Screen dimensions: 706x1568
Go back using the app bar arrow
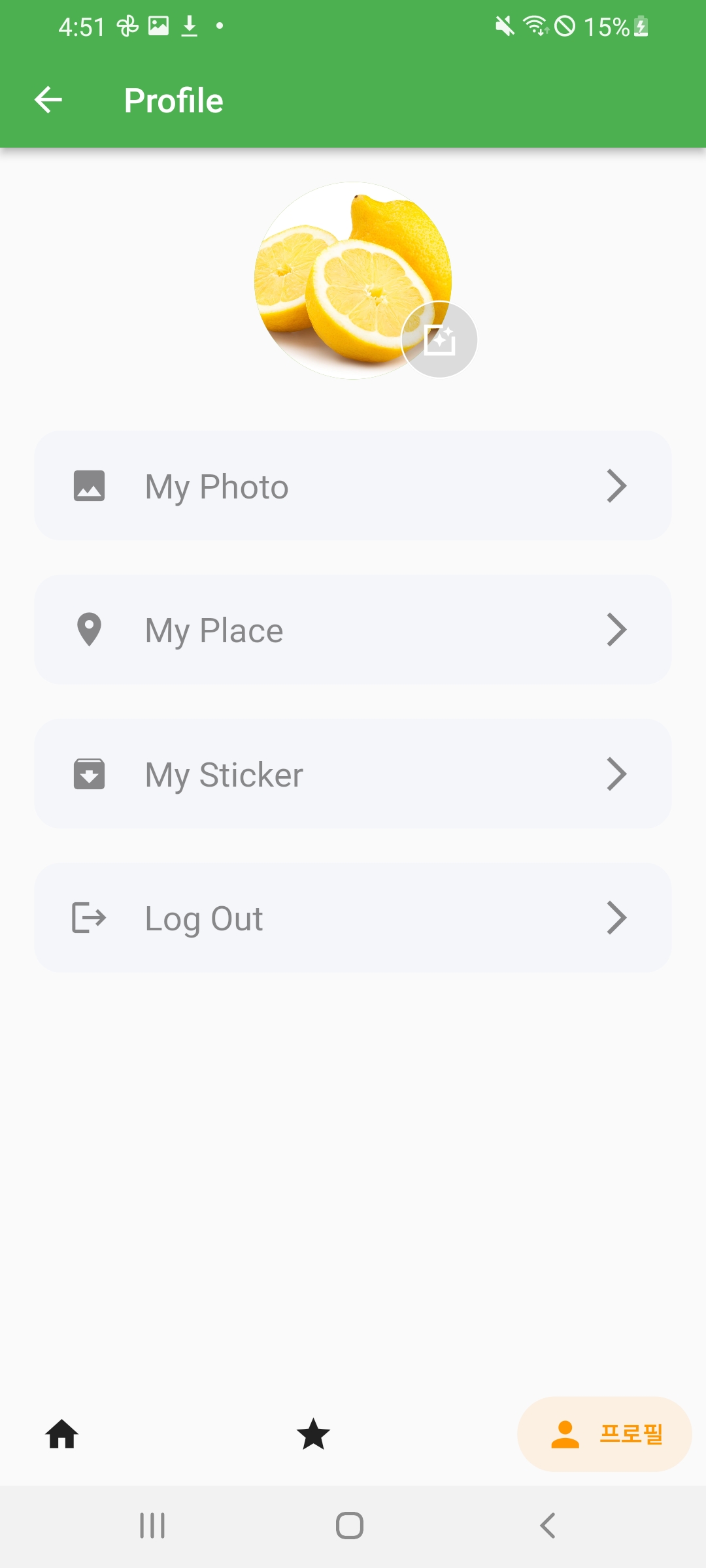click(x=48, y=100)
